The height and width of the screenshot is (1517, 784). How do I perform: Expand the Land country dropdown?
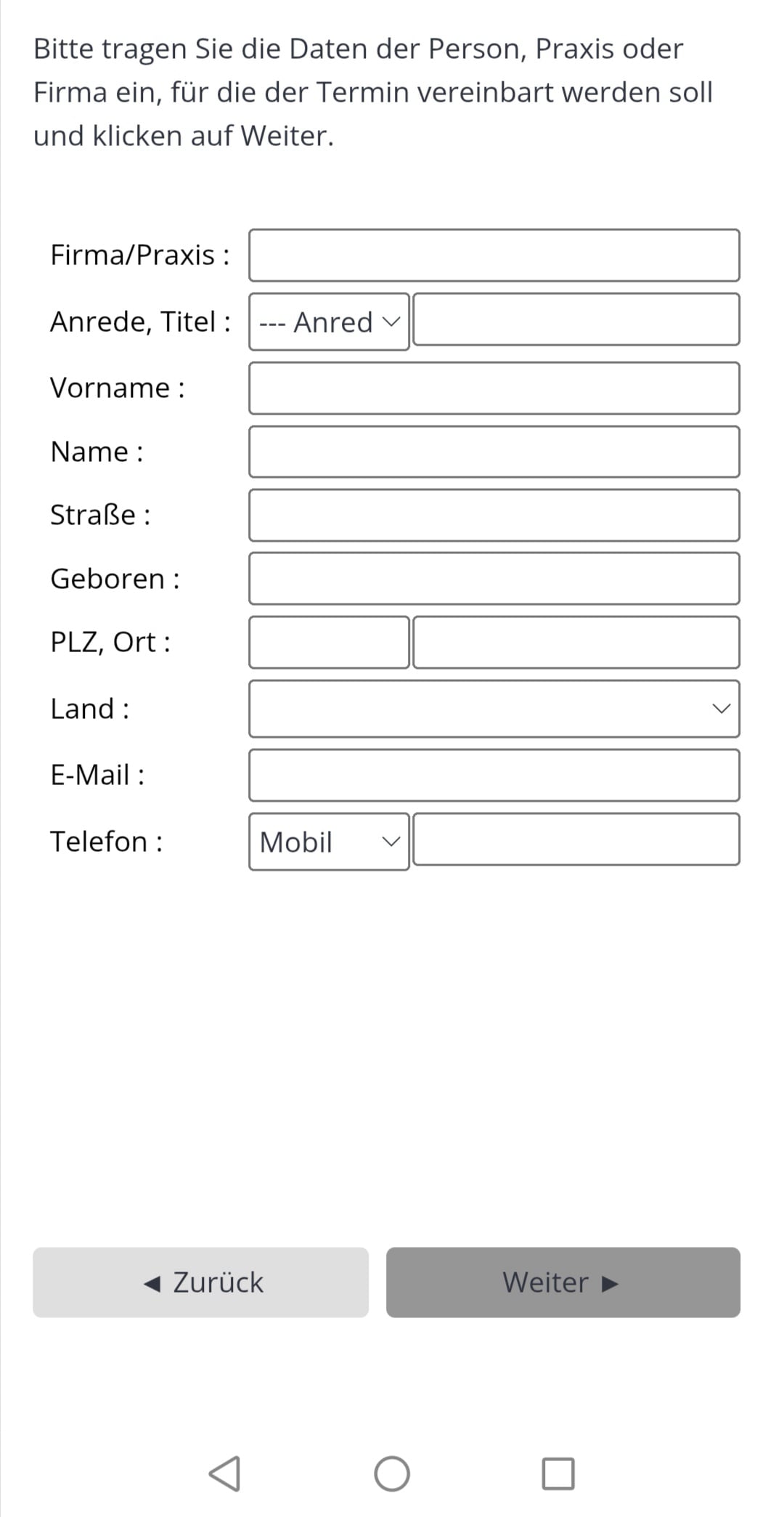494,709
